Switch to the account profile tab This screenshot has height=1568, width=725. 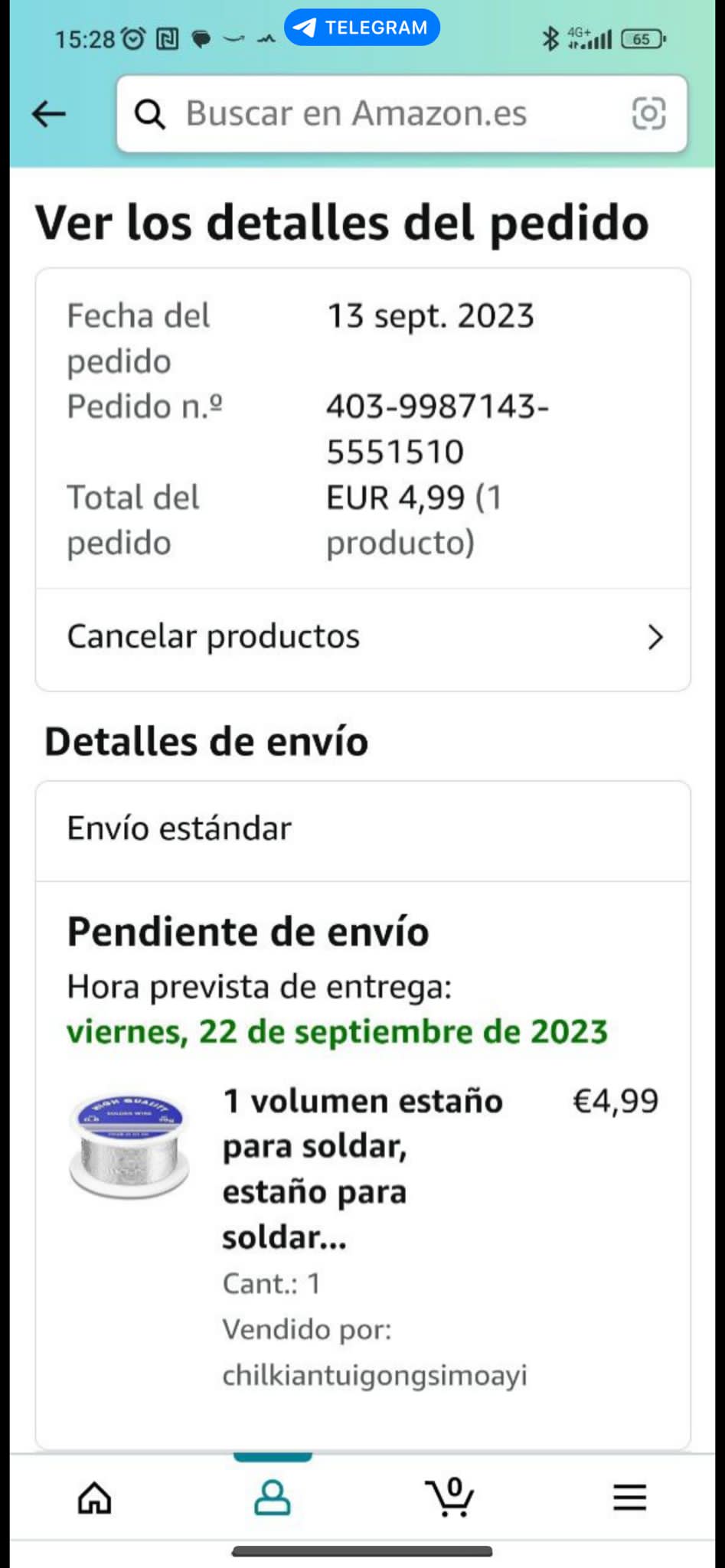(273, 1498)
